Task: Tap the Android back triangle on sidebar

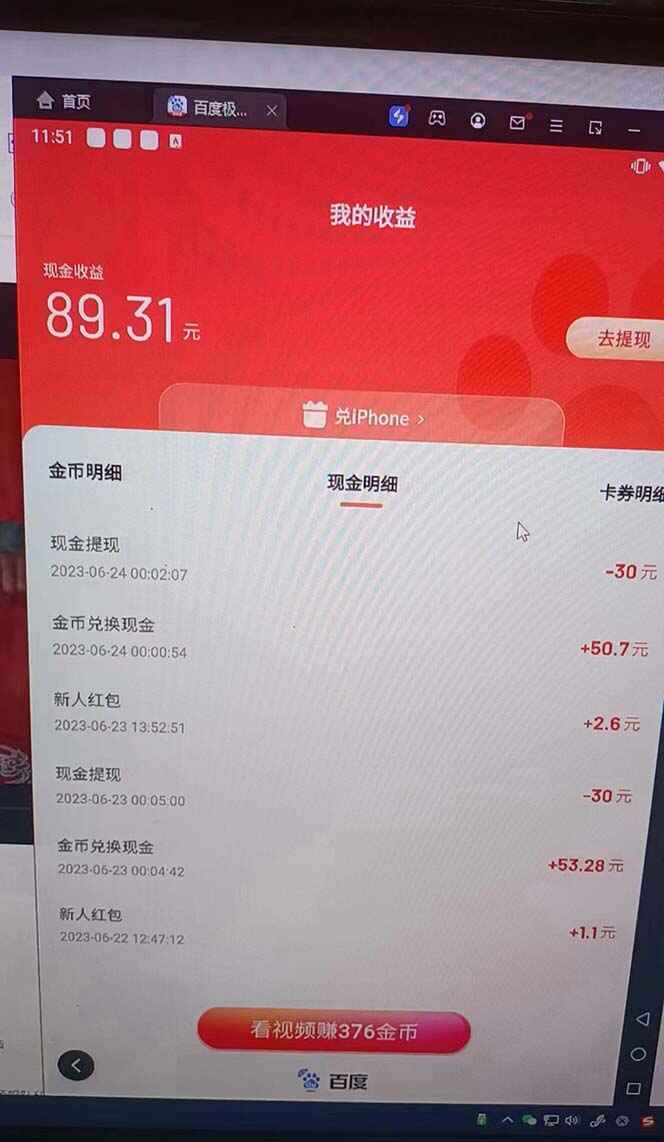Action: pyautogui.click(x=643, y=1019)
